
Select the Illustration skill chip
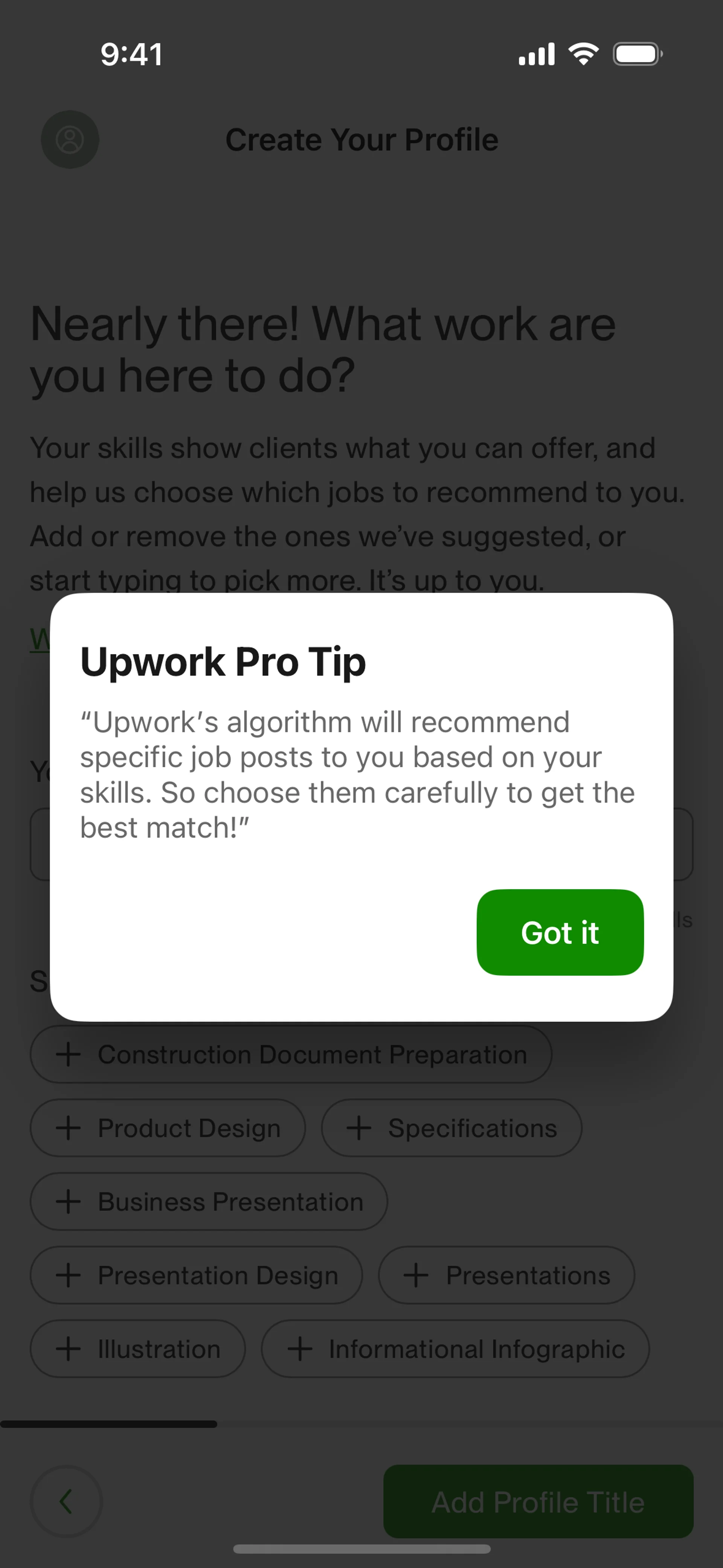coord(137,1349)
